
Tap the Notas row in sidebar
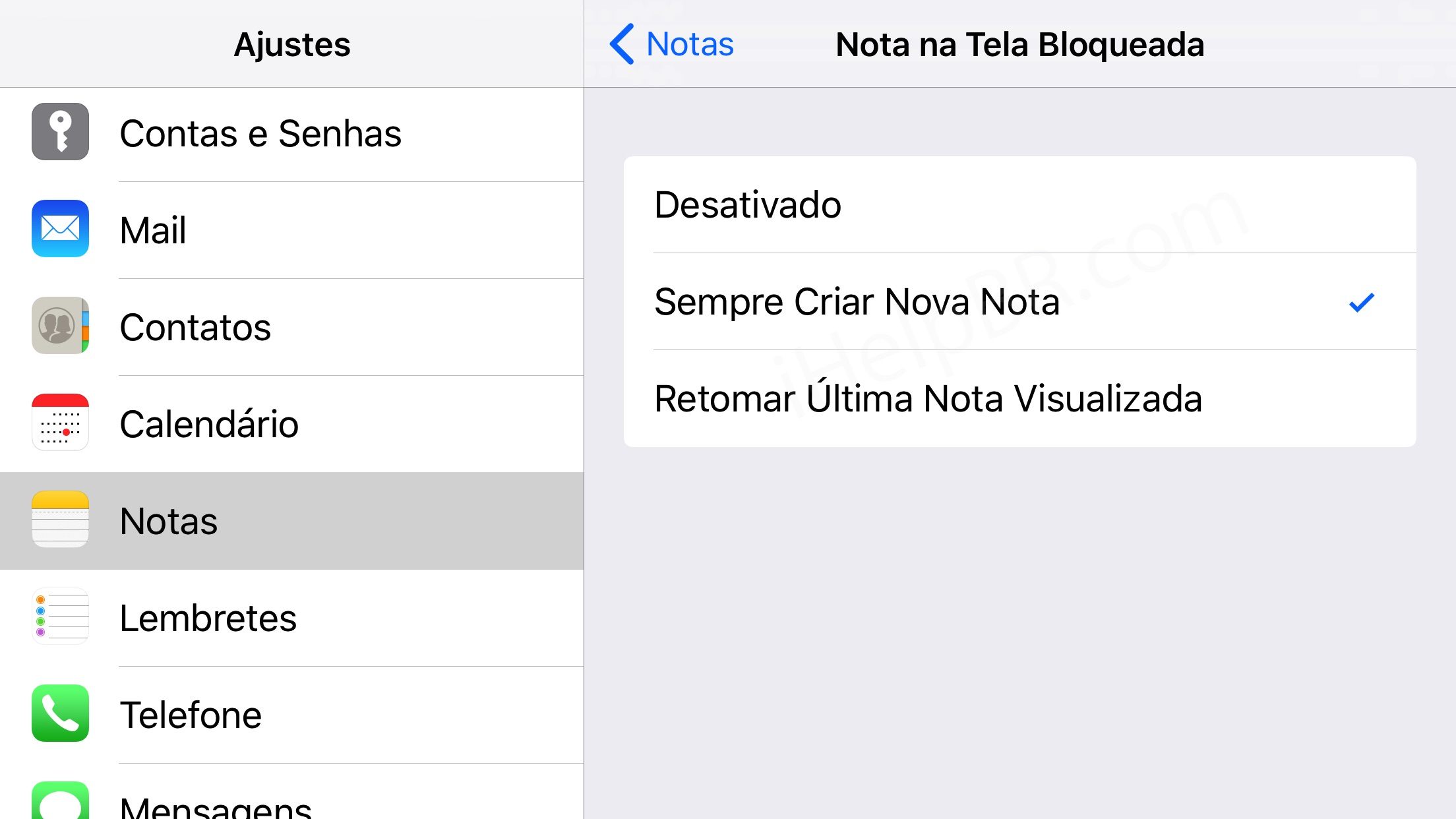coord(291,521)
